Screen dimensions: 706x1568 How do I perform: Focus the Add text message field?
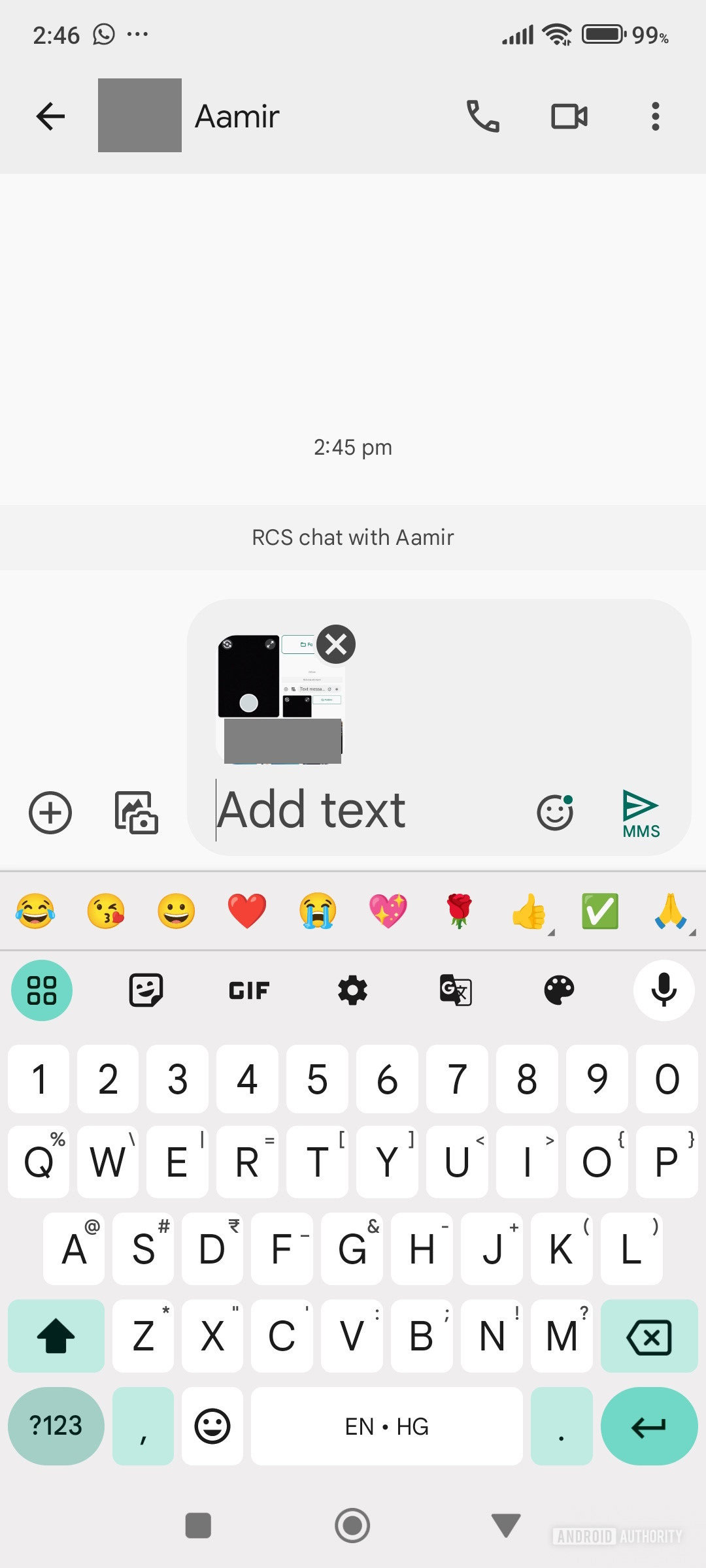pyautogui.click(x=366, y=810)
